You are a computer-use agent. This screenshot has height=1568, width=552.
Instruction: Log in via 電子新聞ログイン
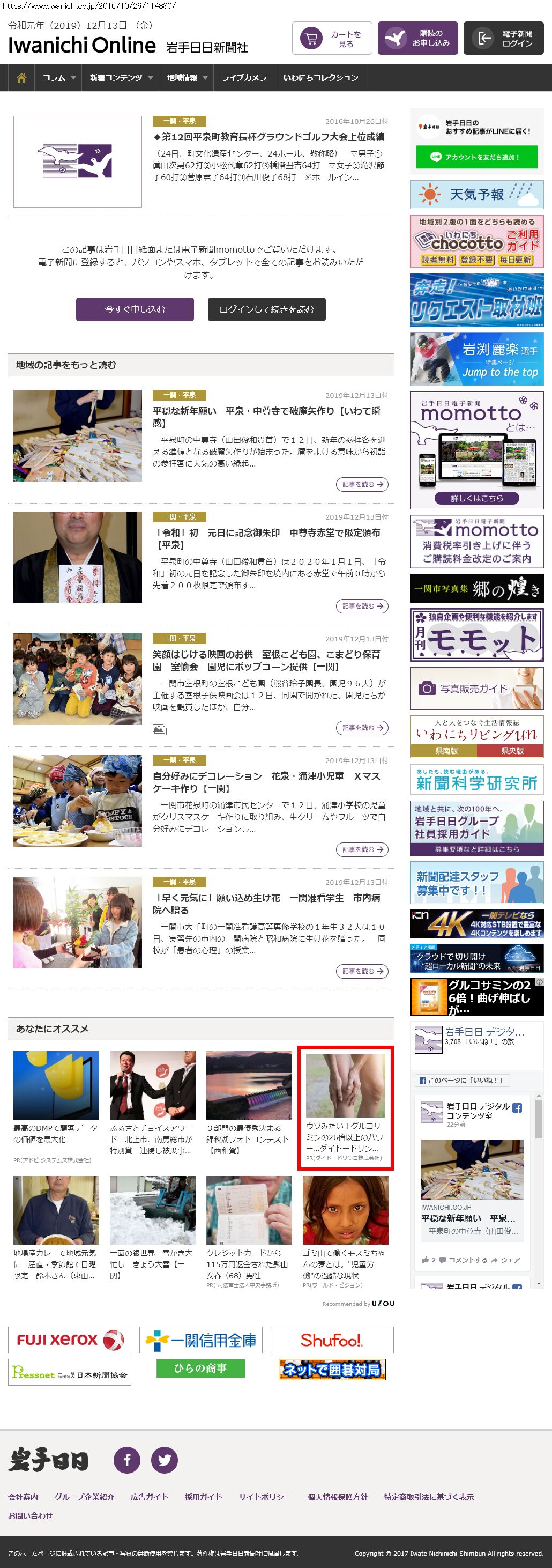(503, 39)
